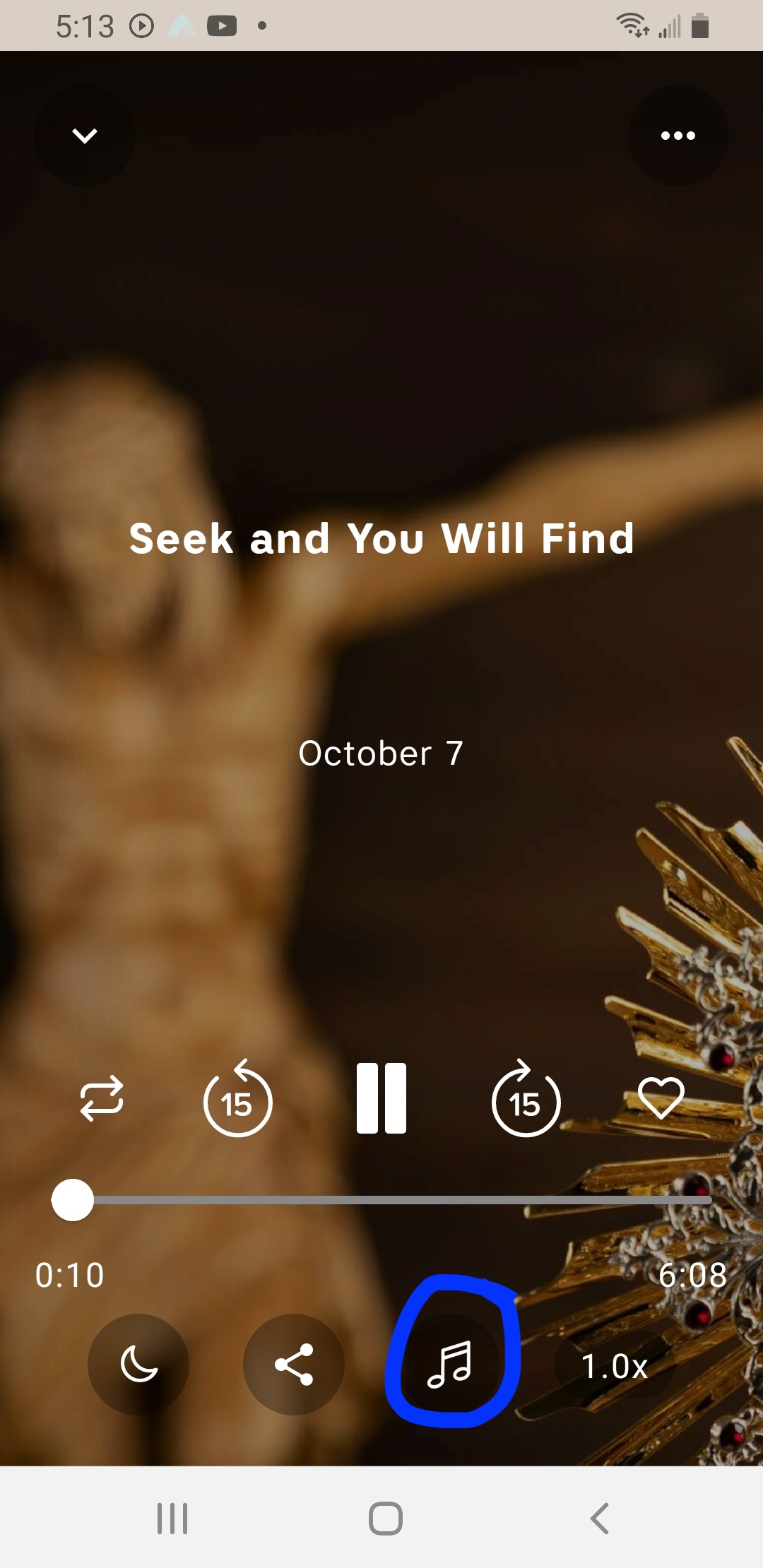Tap the October 7 date label

point(381,753)
